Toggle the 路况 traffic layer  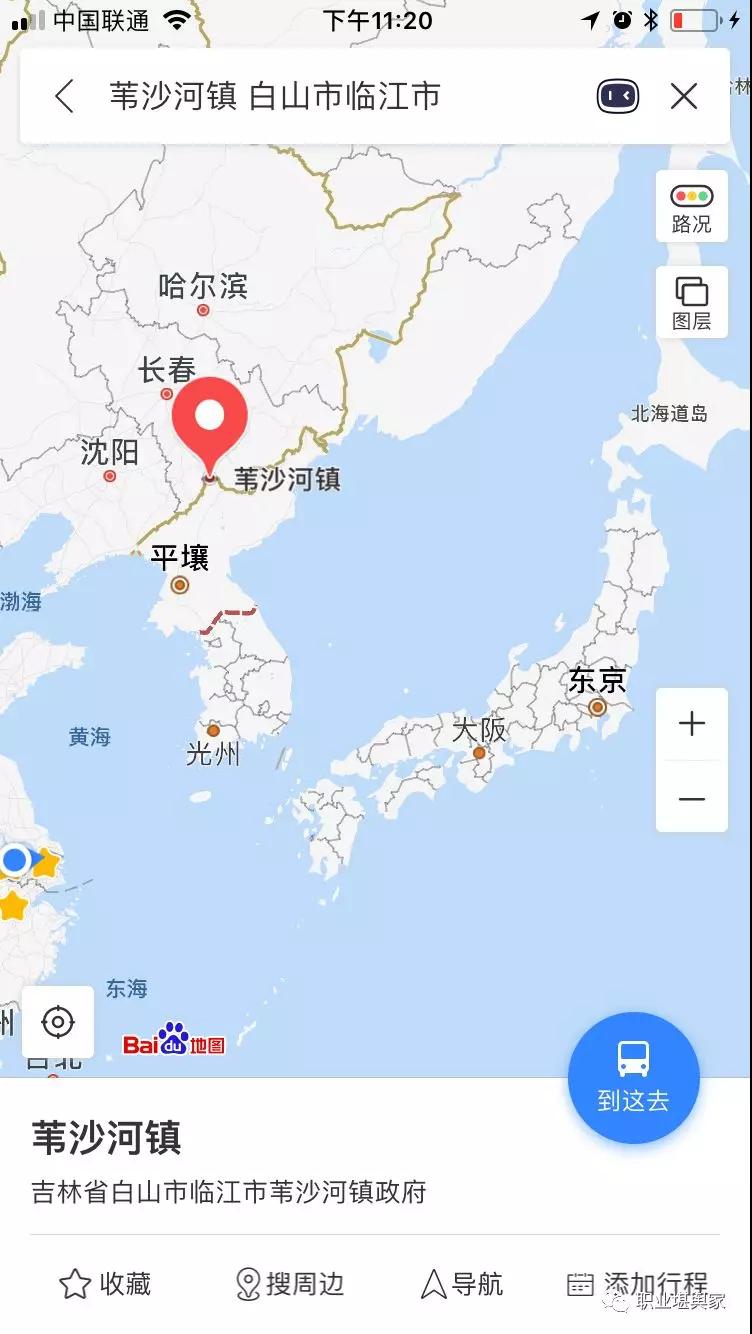pyautogui.click(x=691, y=207)
